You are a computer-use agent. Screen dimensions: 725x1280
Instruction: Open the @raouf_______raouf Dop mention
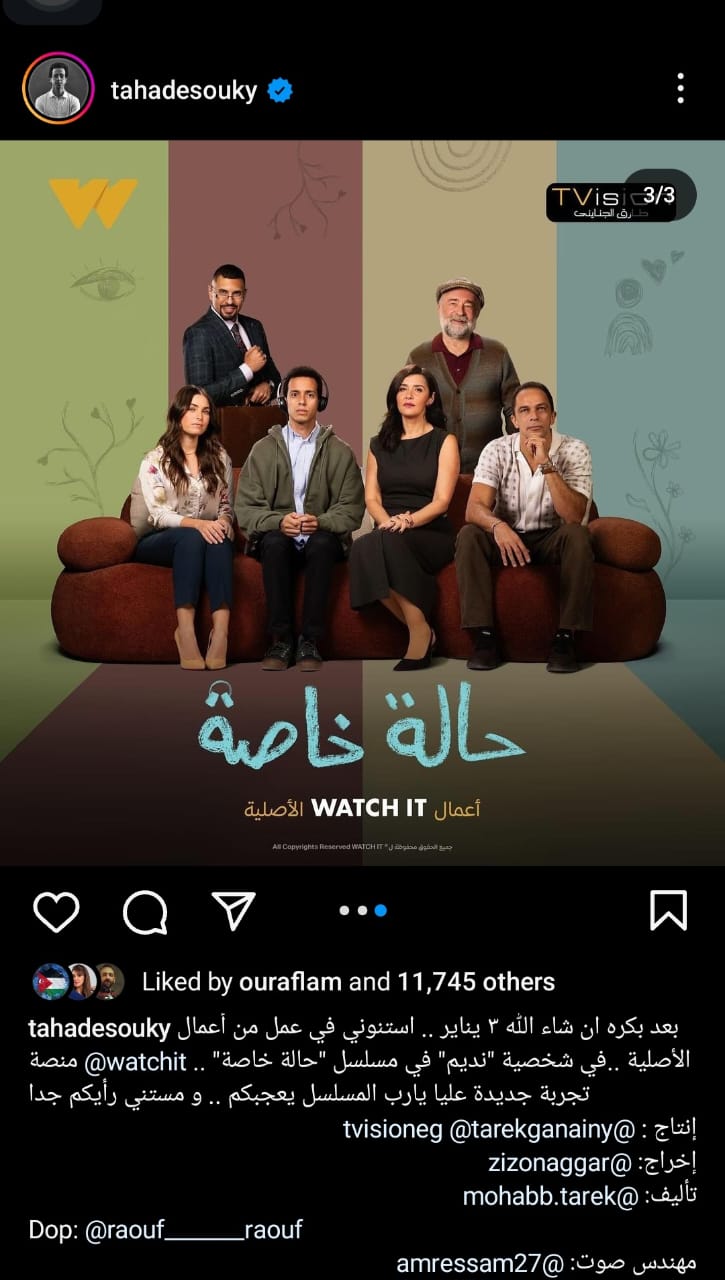(194, 1229)
